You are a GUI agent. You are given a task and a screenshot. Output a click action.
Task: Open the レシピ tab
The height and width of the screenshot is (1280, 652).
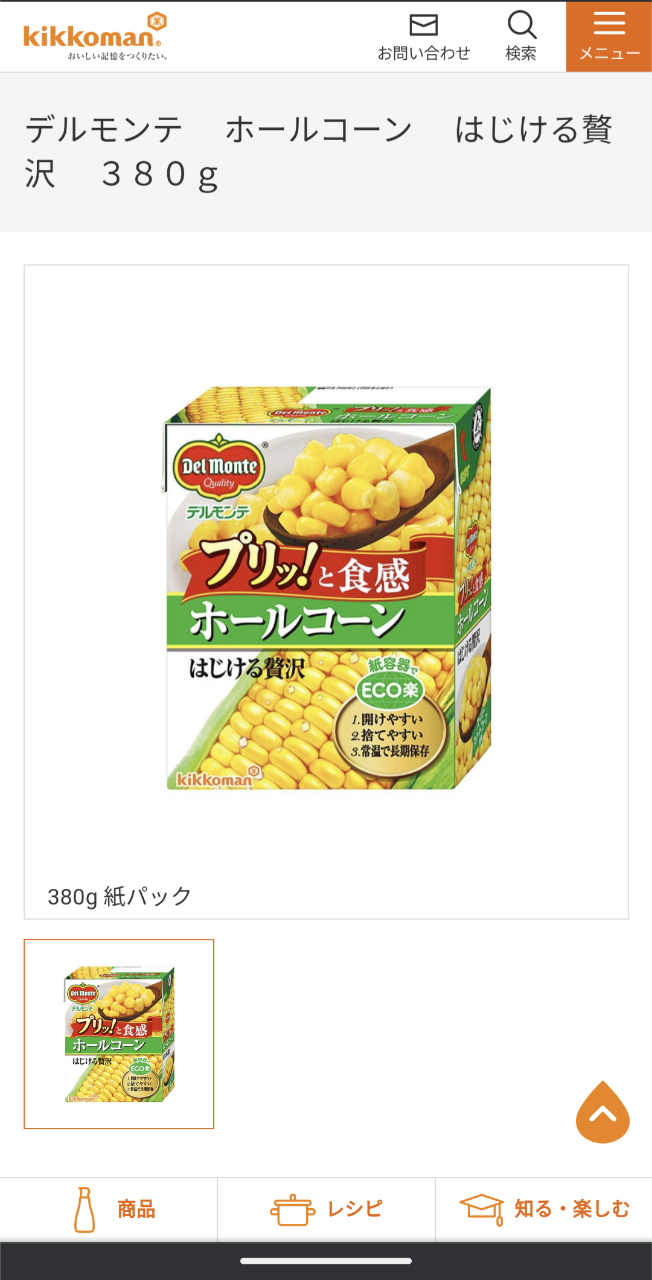click(x=326, y=1209)
